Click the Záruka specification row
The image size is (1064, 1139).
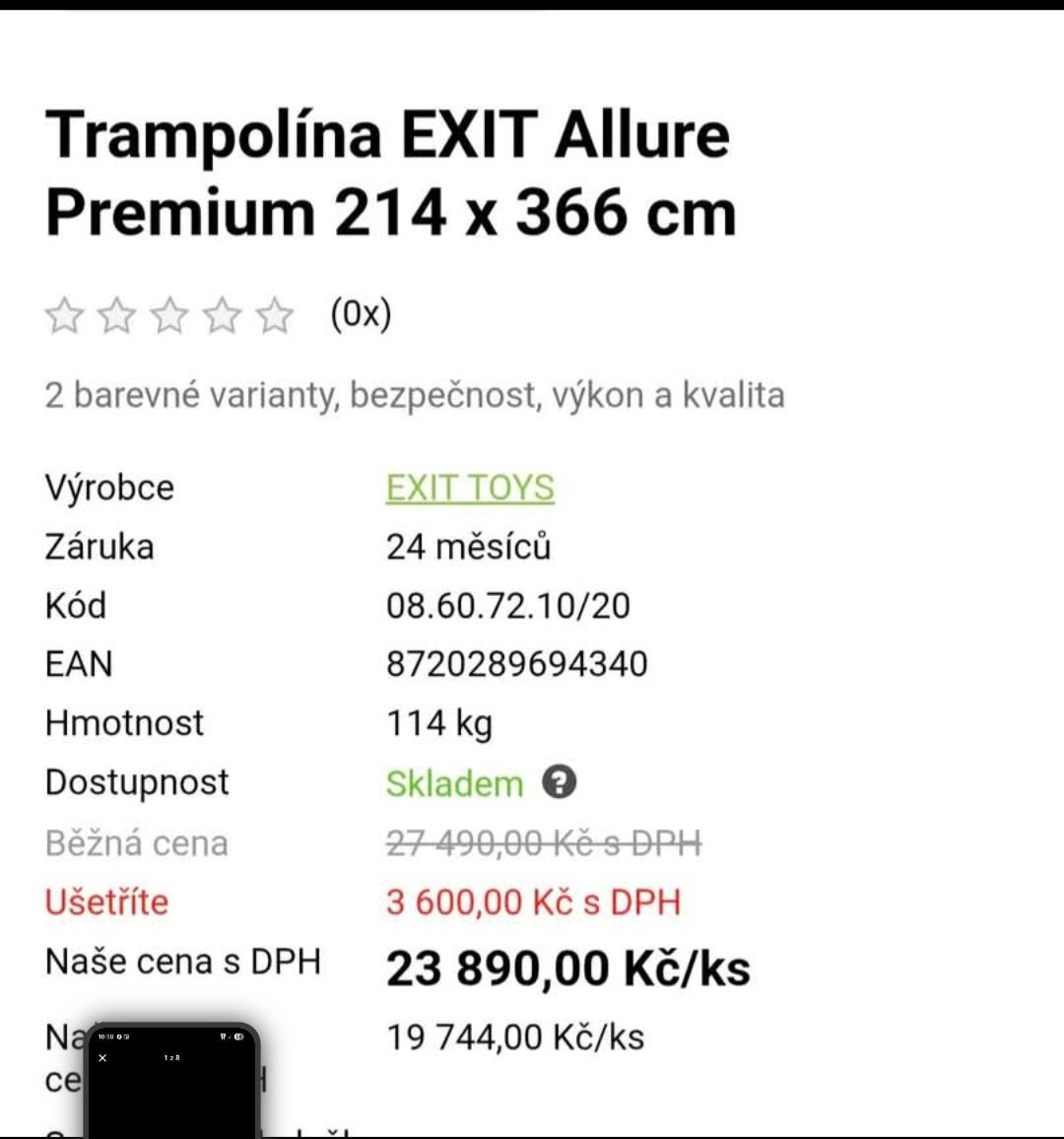[x=100, y=547]
